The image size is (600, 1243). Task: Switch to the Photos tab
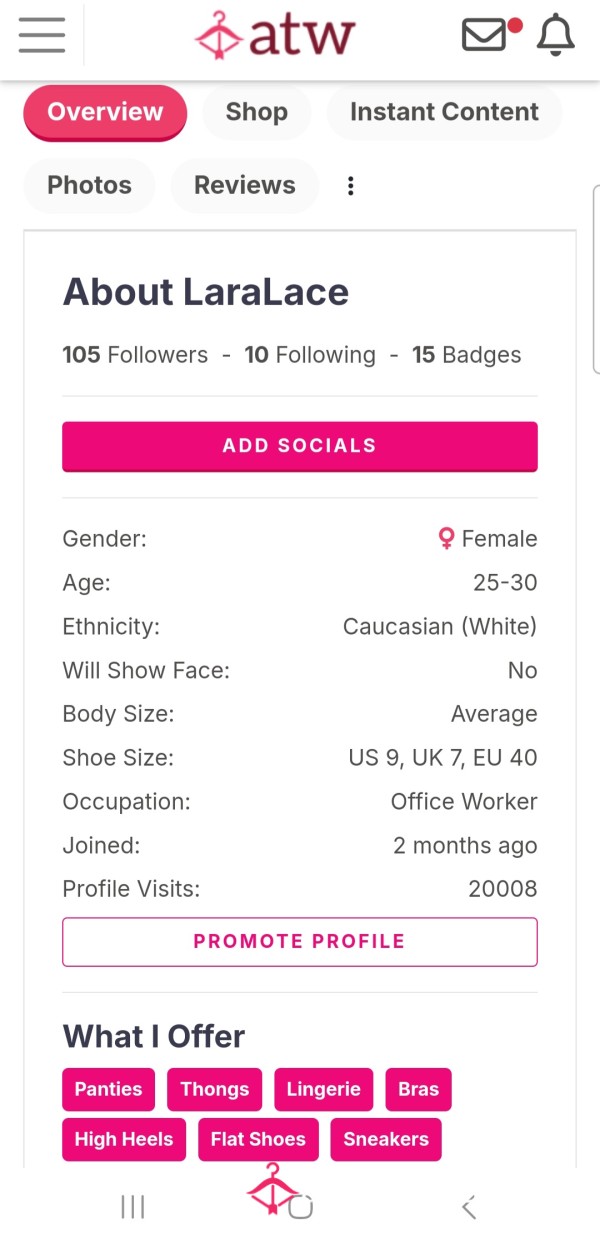tap(90, 185)
